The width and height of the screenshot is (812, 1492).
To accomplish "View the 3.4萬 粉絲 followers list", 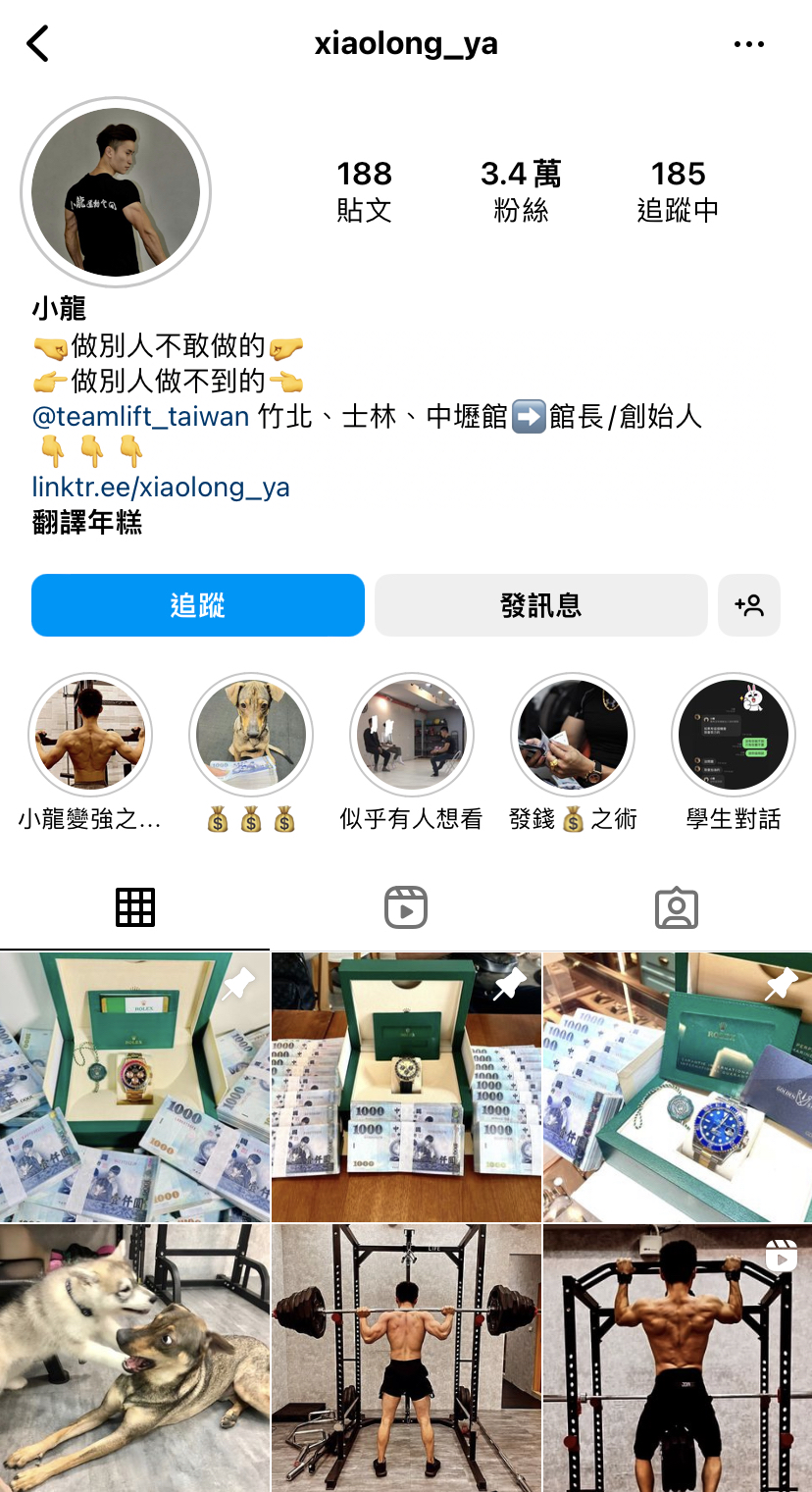I will 521,191.
